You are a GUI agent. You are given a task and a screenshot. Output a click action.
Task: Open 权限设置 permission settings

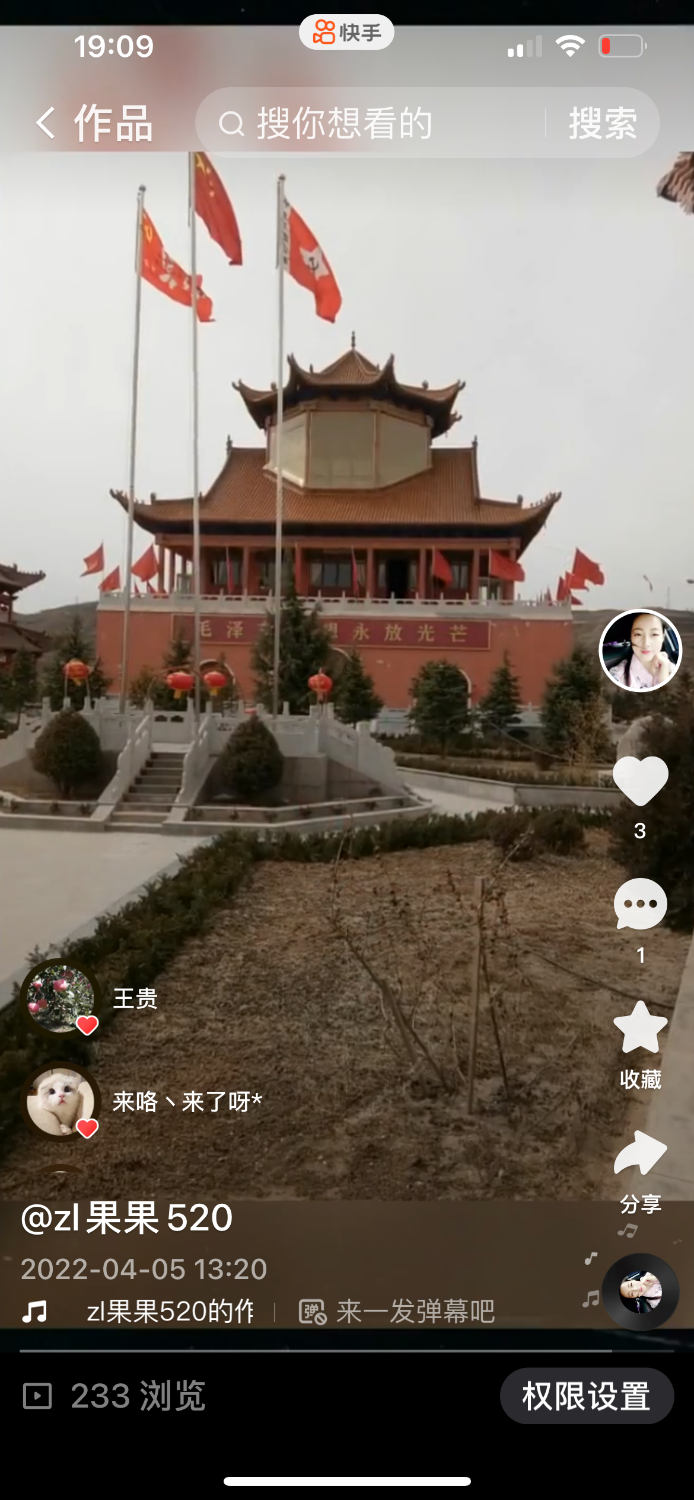pos(586,1396)
